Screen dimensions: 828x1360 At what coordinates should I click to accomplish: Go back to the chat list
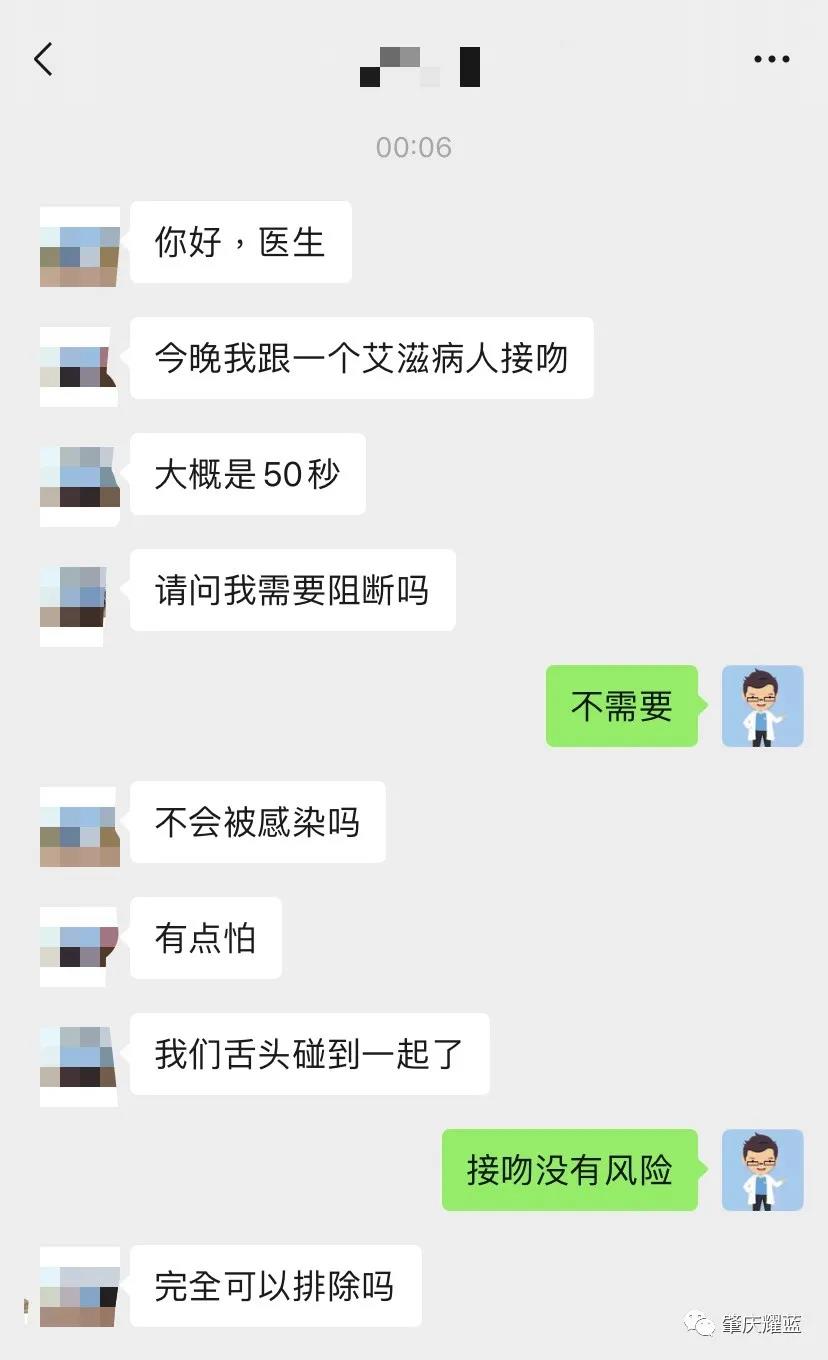pos(43,60)
